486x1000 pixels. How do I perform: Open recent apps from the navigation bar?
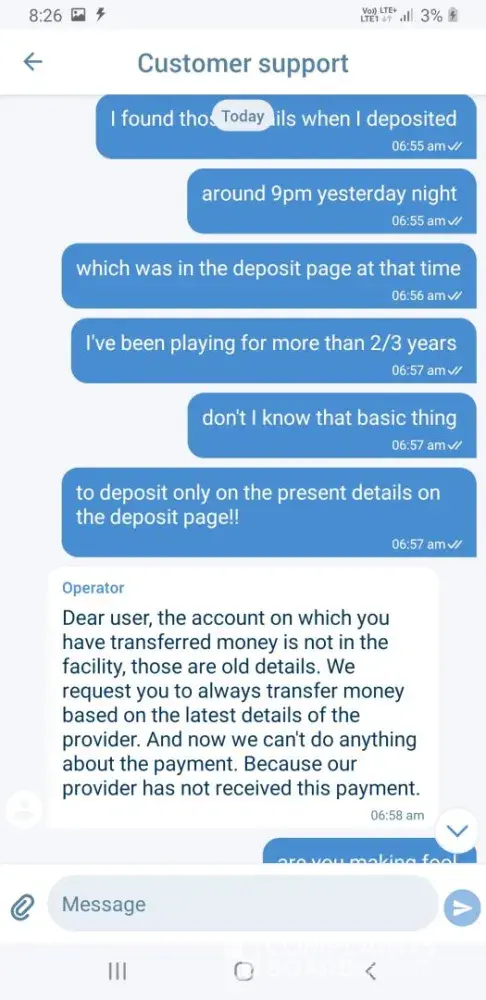click(x=117, y=971)
